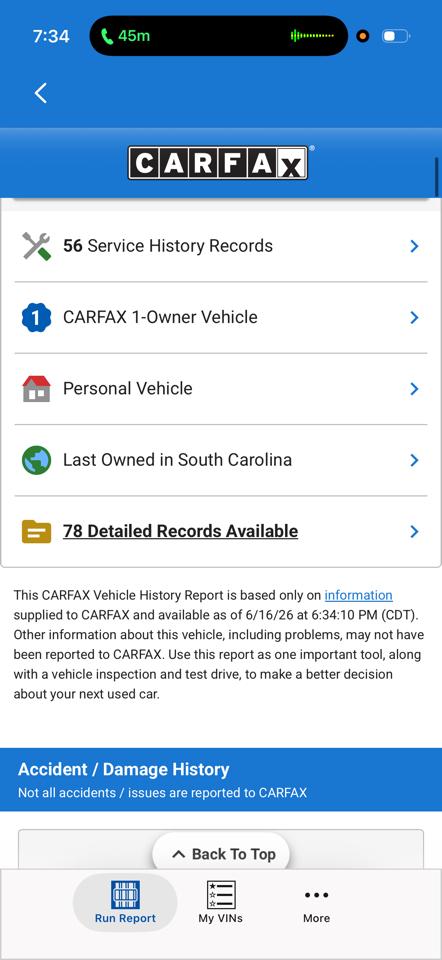Screen dimensions: 442x960
Task: View the Personal Vehicle details
Action: point(221,389)
